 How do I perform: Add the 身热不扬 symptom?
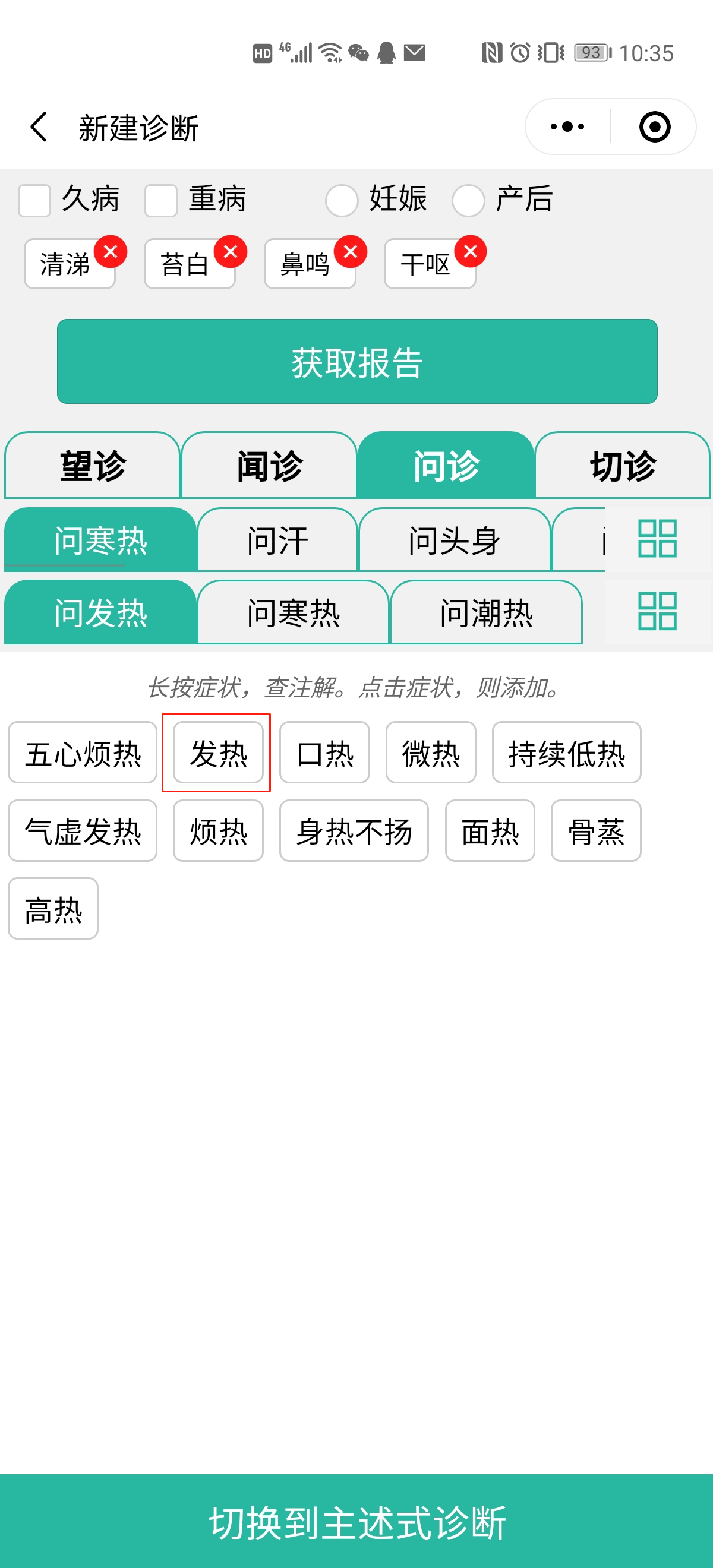[354, 832]
